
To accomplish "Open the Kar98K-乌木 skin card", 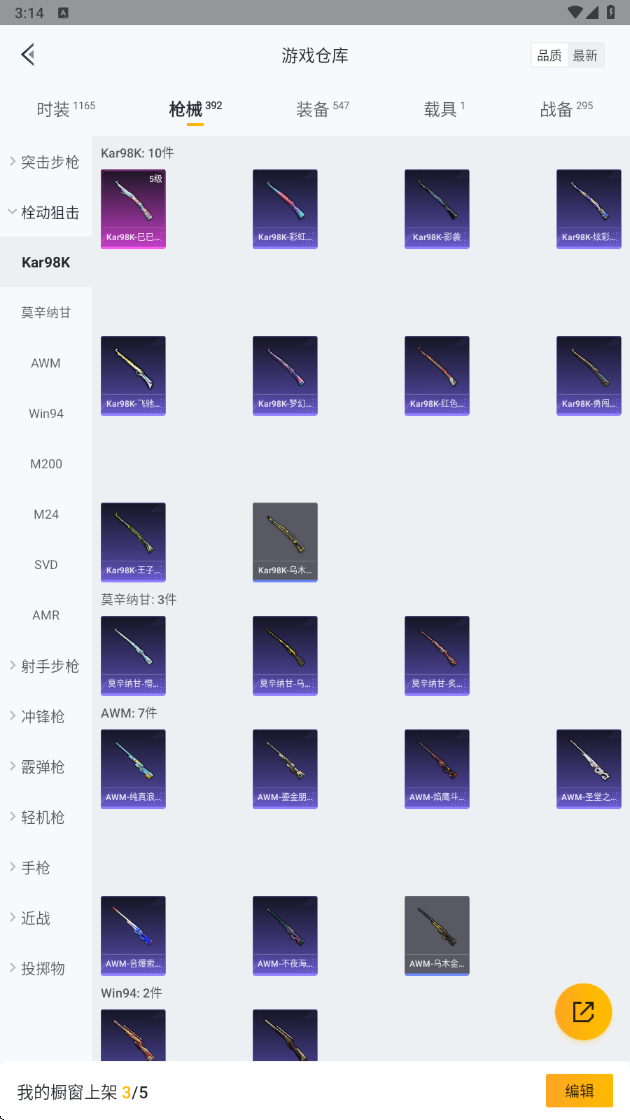I will click(285, 542).
